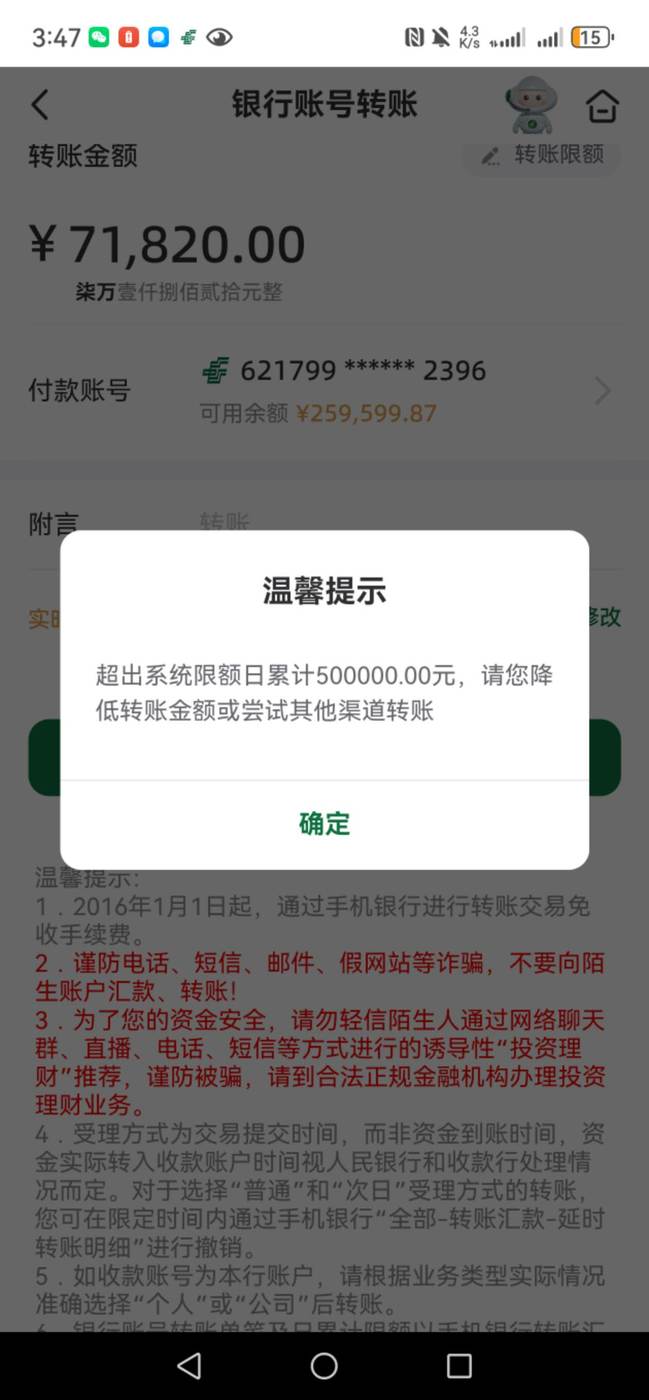Tap the system navigation back button
Screen dimensions: 649x1400
[188, 1365]
